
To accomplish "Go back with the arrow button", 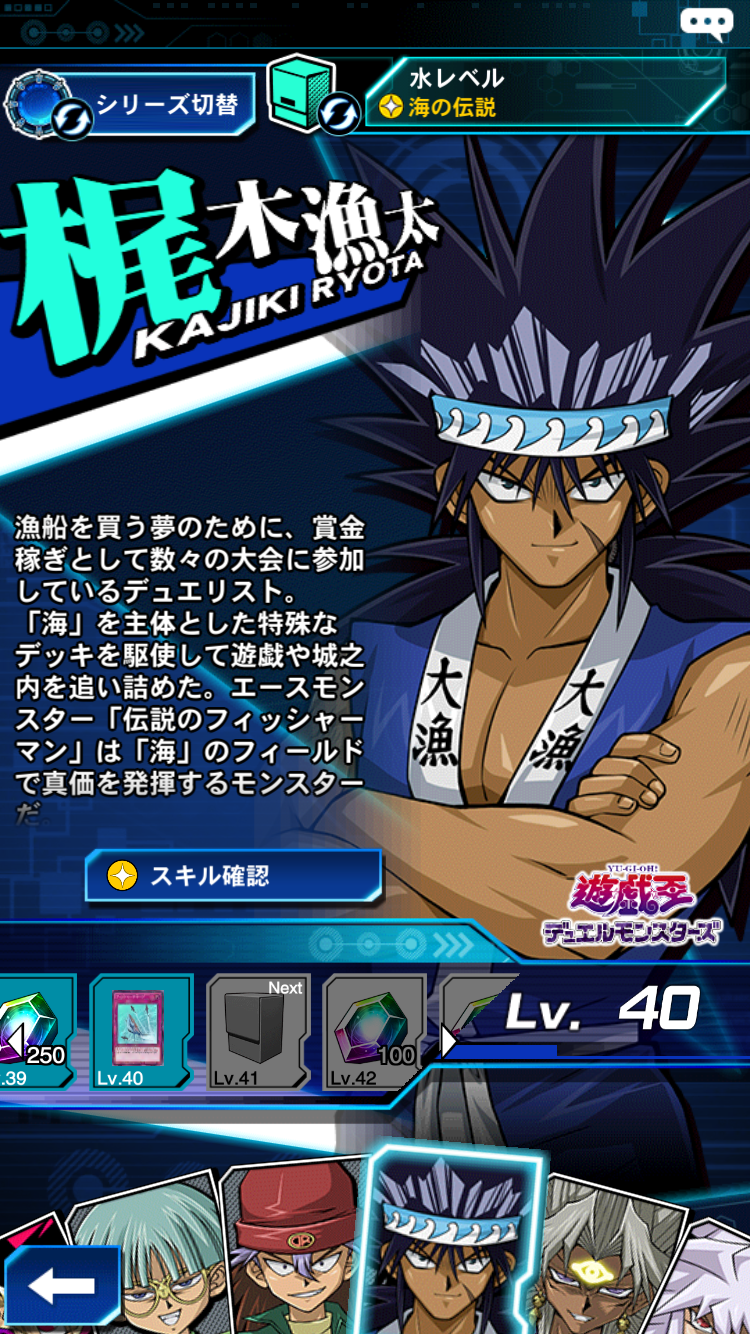I will click(x=62, y=1287).
